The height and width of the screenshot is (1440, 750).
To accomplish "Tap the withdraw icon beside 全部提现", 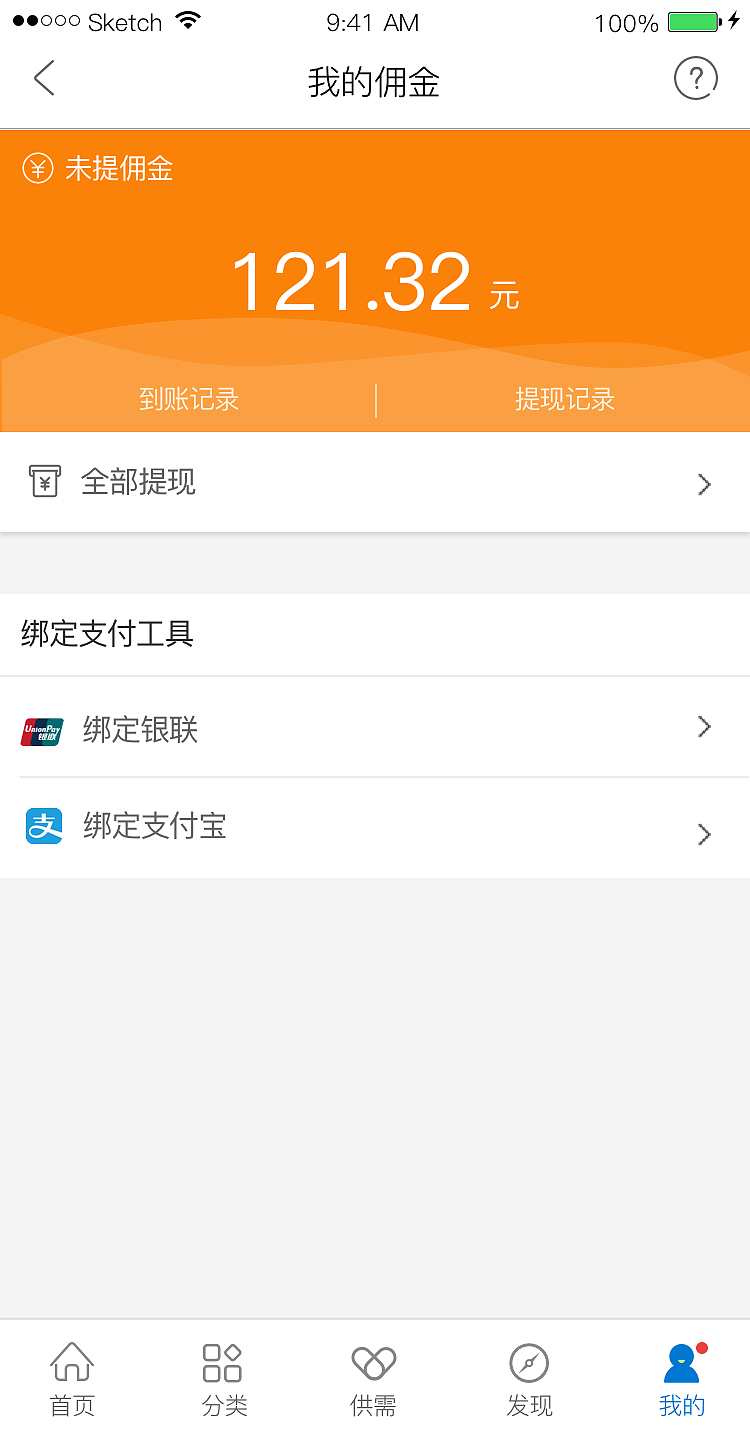I will click(x=44, y=482).
